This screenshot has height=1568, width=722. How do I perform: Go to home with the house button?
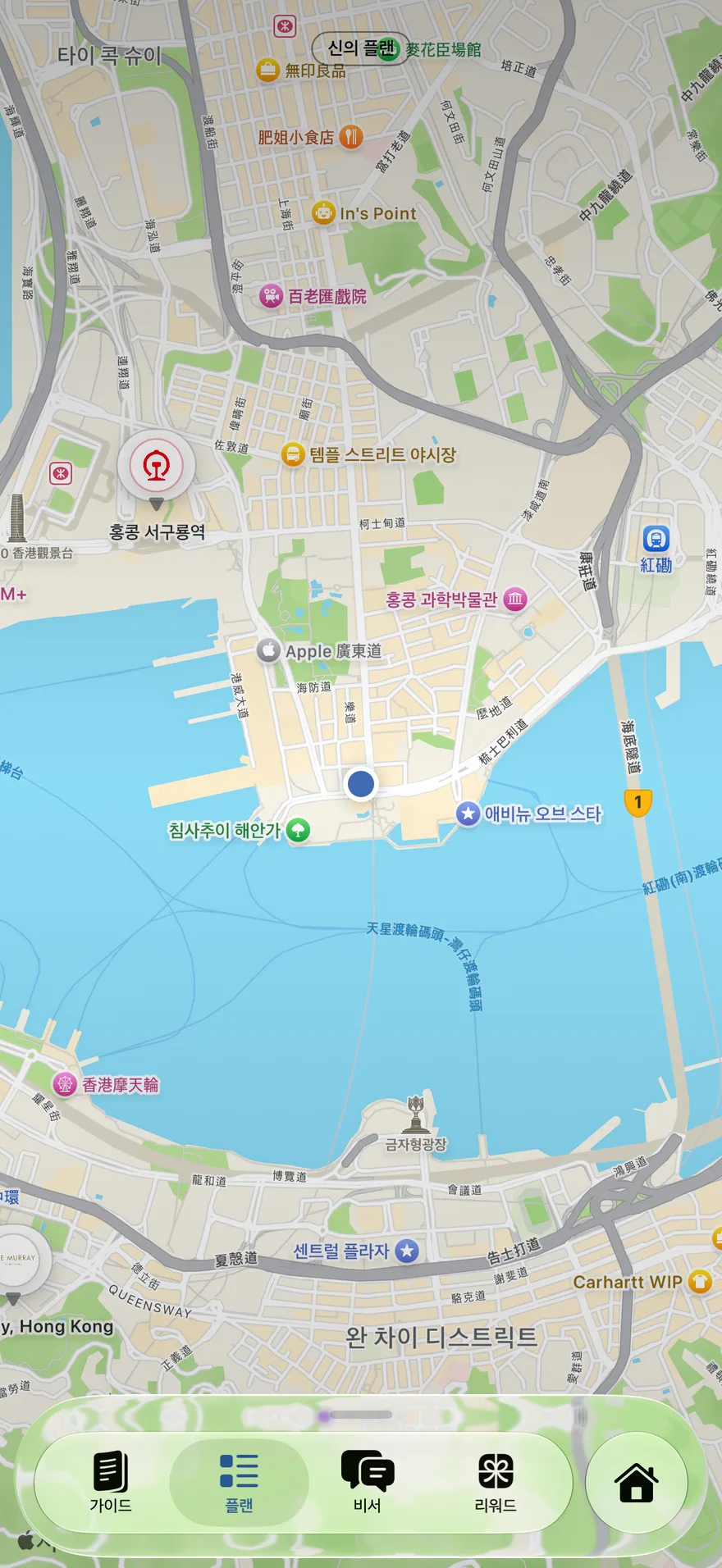(x=637, y=1483)
